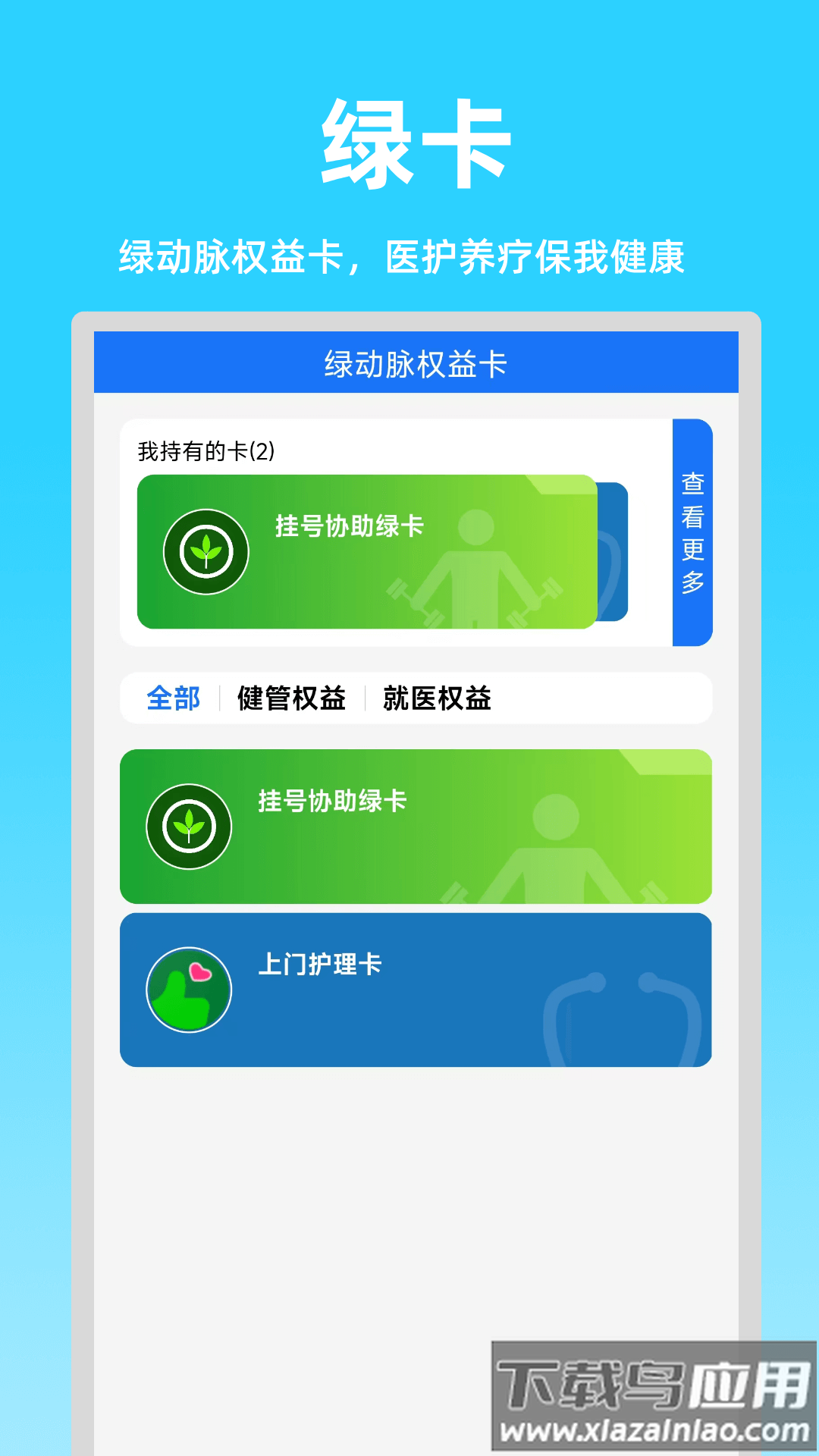Viewport: 819px width, 1456px height.
Task: Click the 绿动脉权益卡 title bar
Action: tap(416, 362)
